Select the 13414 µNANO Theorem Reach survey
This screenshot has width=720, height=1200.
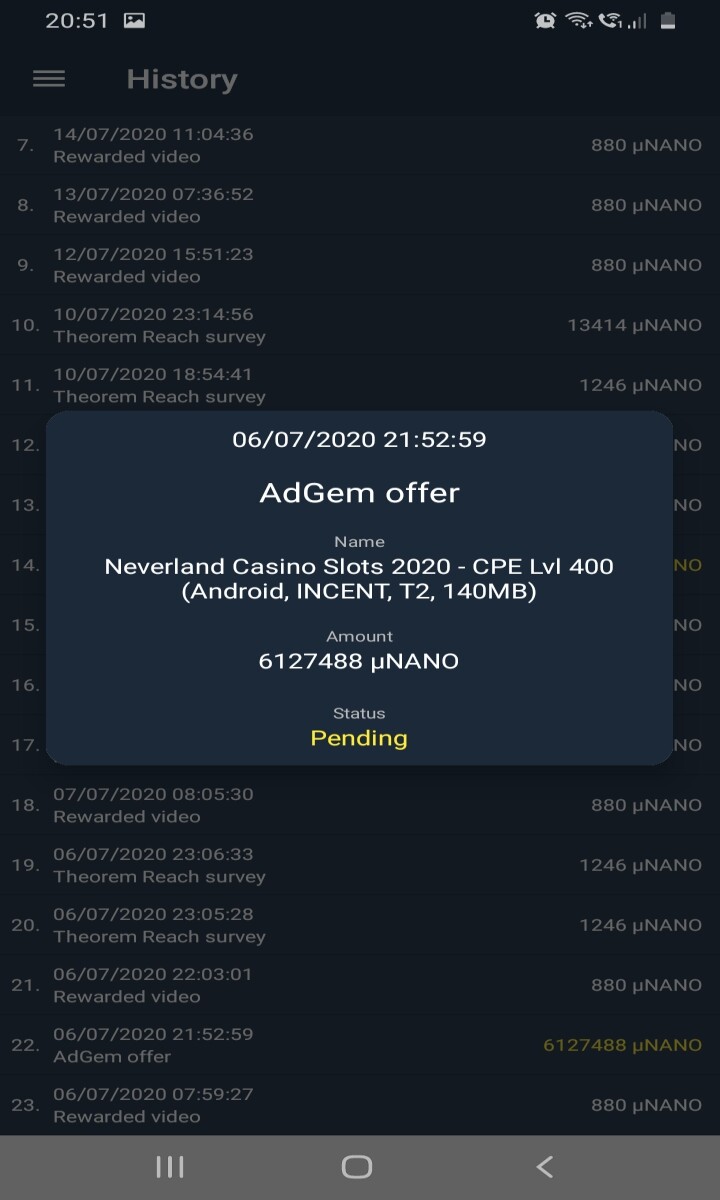[360, 325]
